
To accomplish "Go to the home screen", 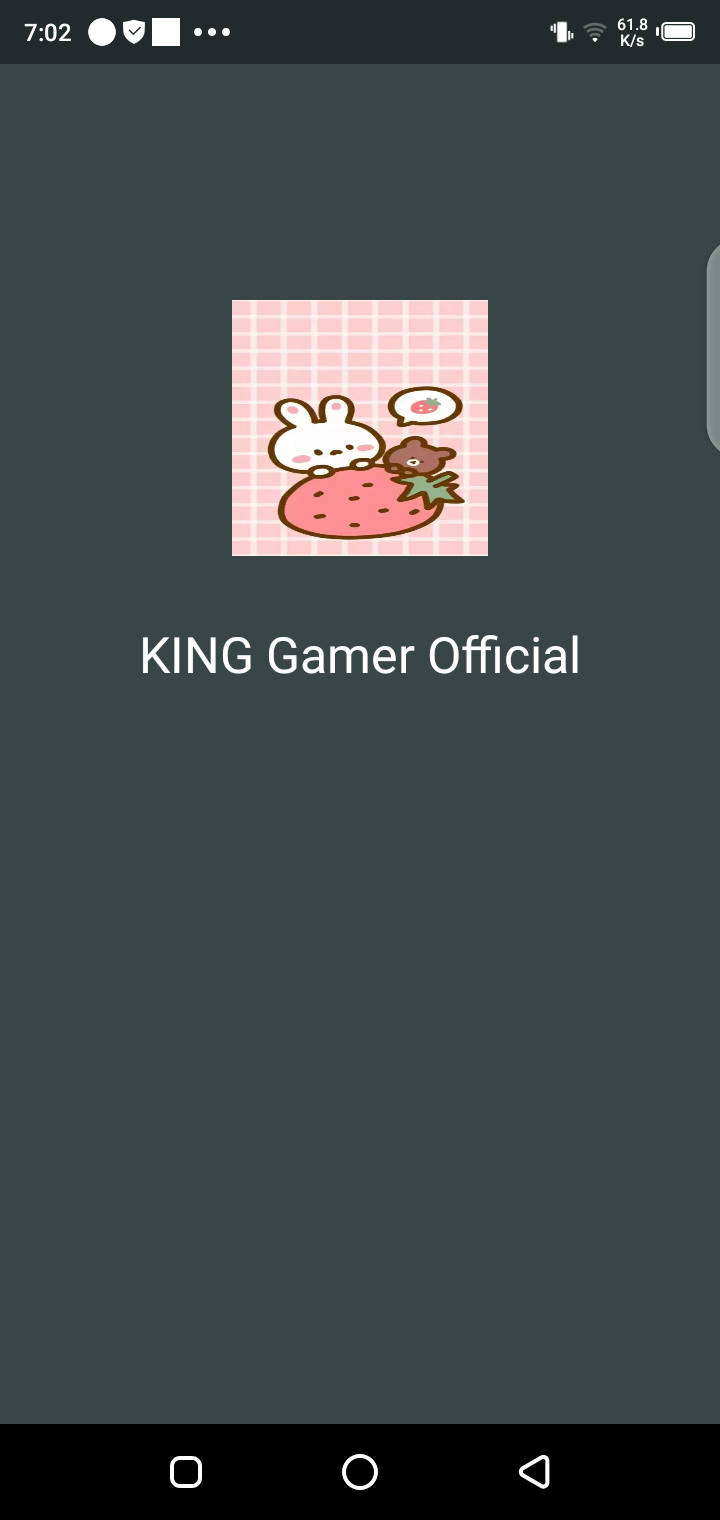I will 360,1471.
